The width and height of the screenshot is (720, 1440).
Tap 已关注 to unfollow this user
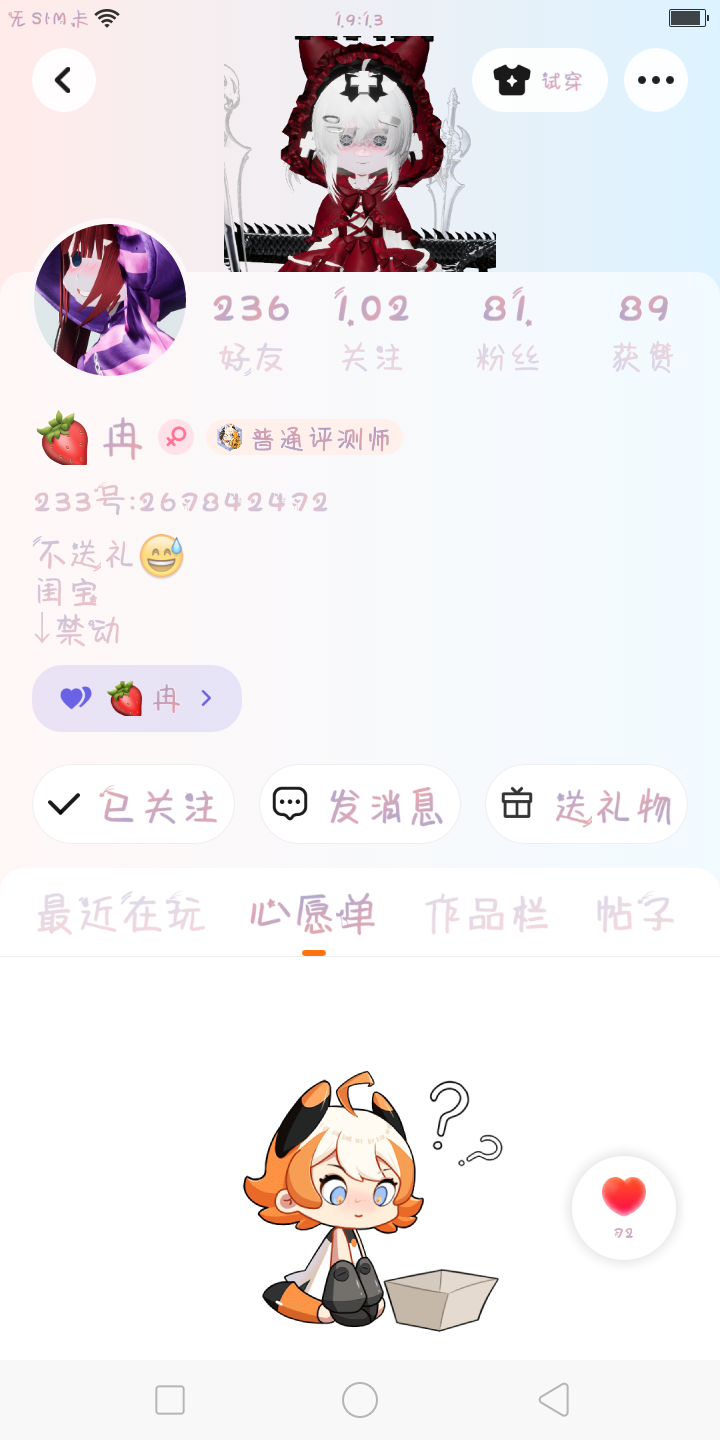133,804
